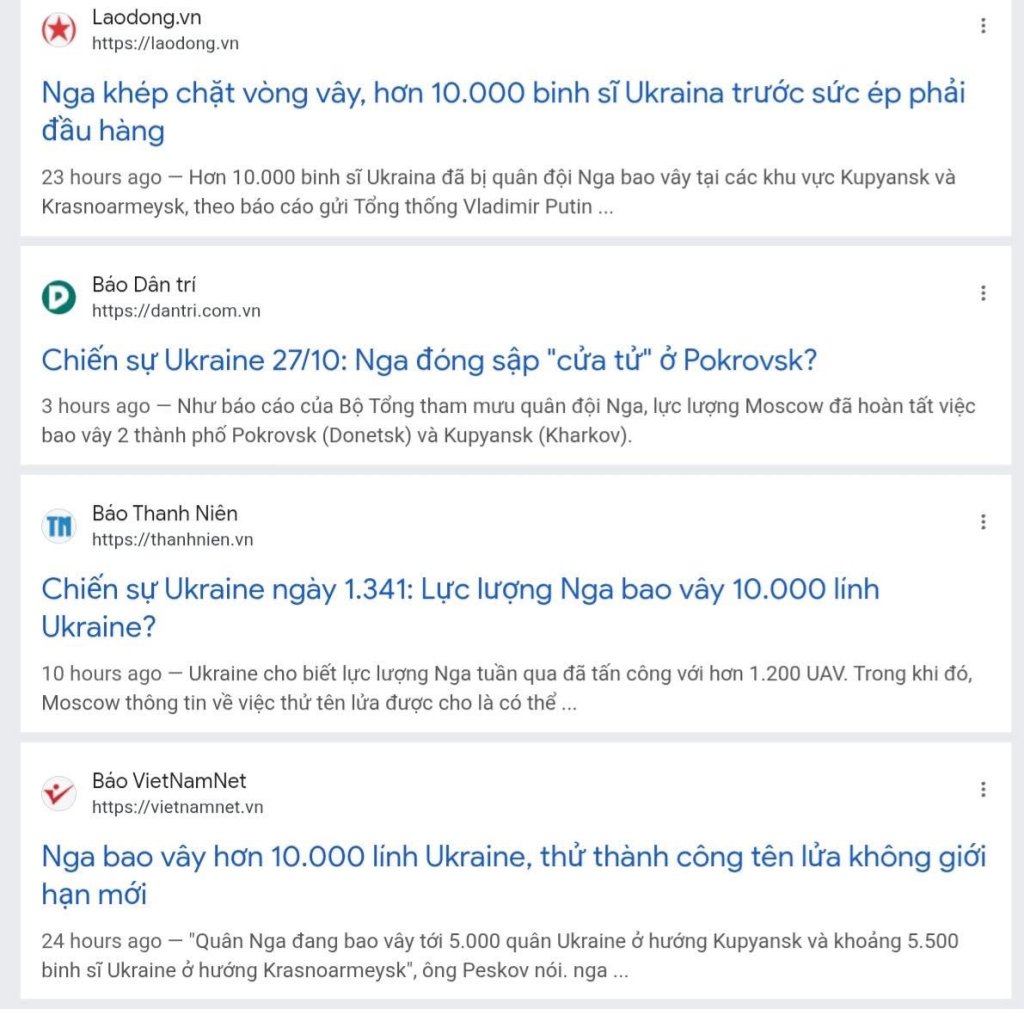
Task: Open more options for the Laodong.vn result
Action: pos(983,26)
